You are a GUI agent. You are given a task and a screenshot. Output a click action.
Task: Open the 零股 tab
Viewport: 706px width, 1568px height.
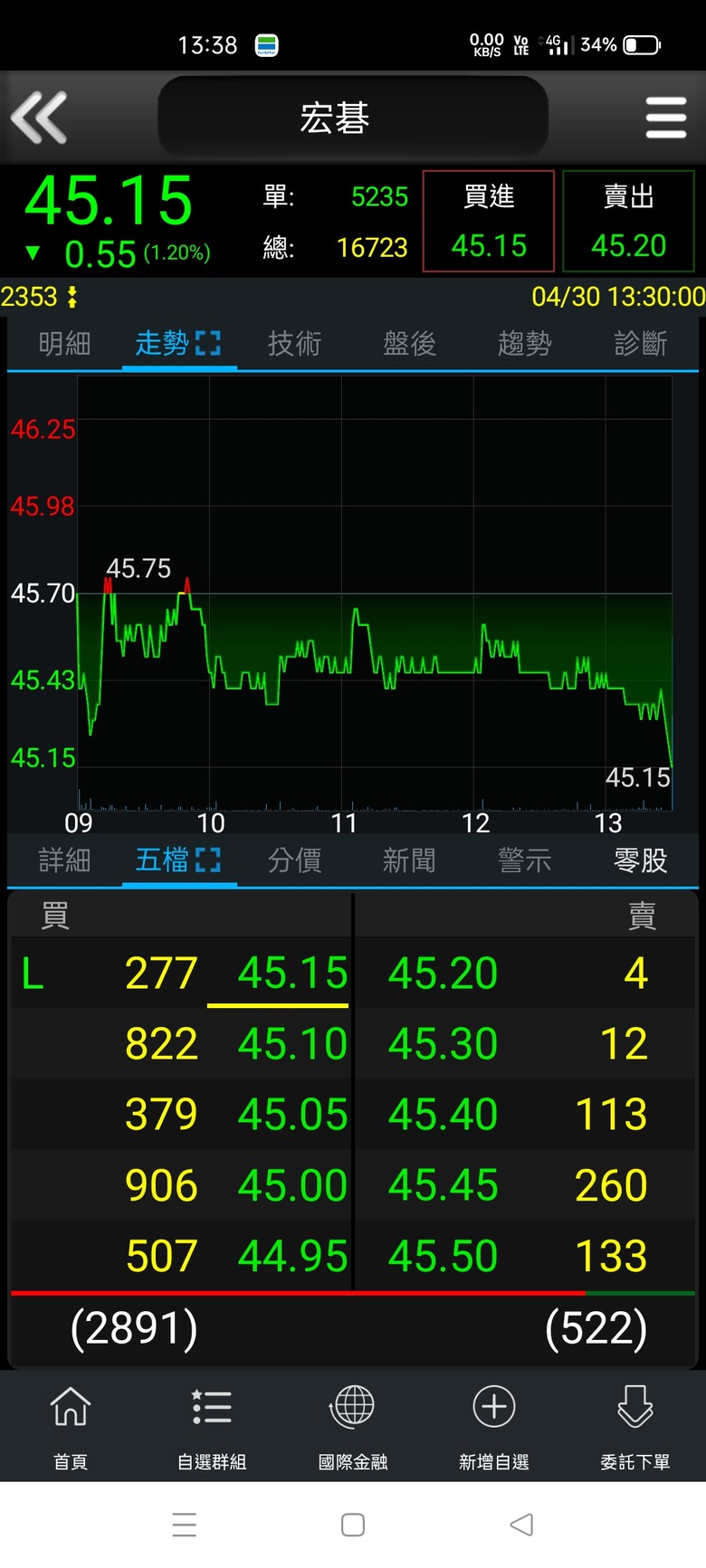(x=640, y=860)
